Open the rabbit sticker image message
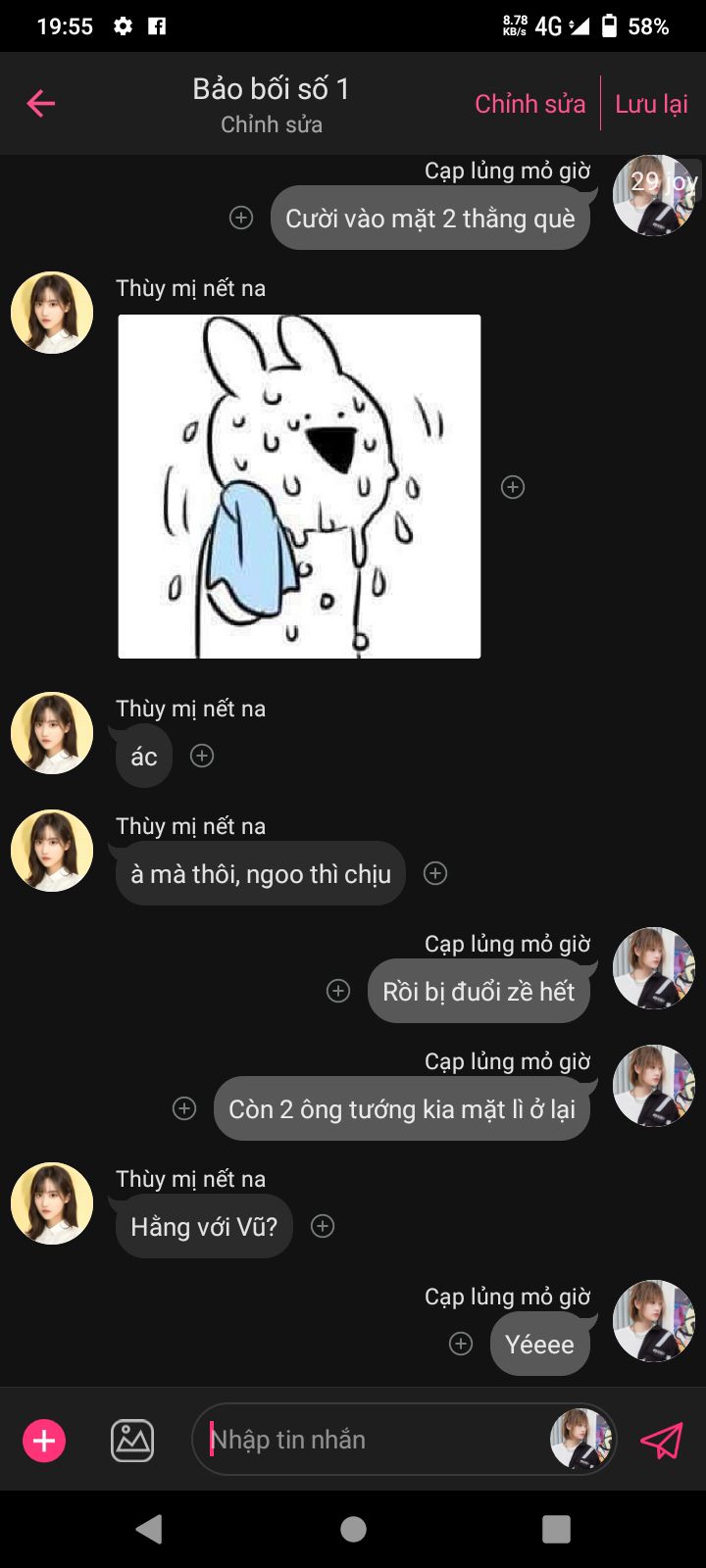 click(x=299, y=486)
